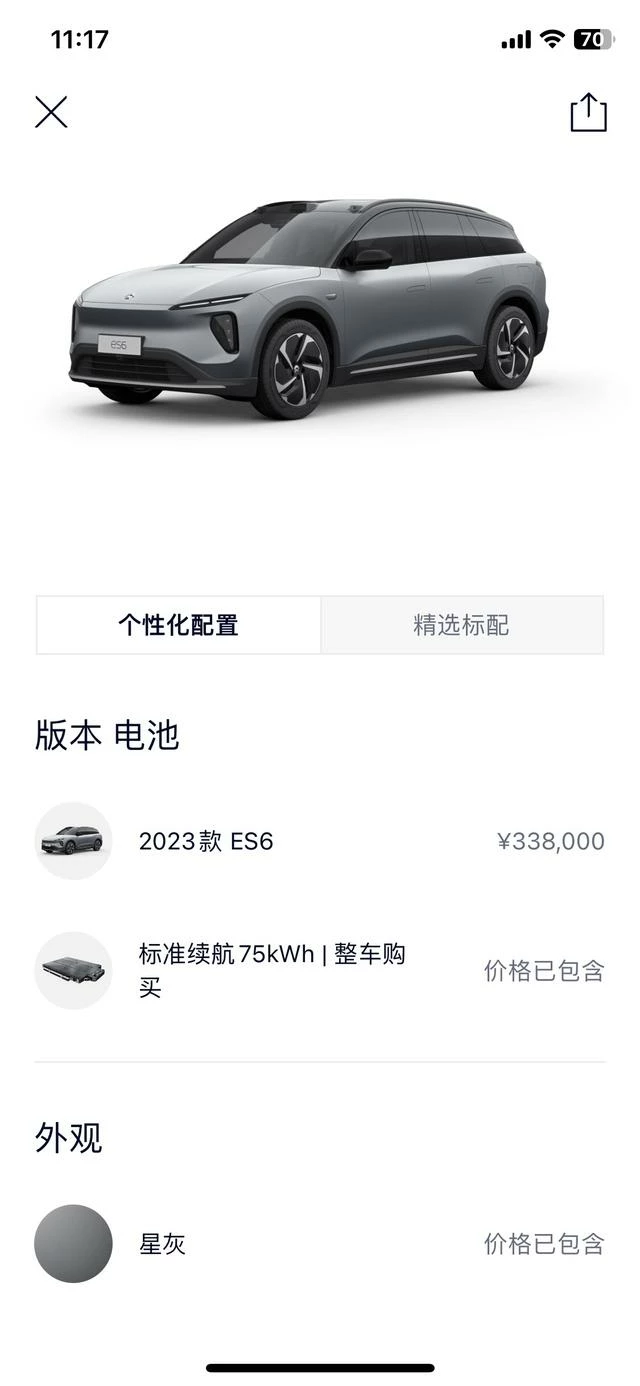Open the 星灰 exterior color row
This screenshot has width=640, height=1386.
pos(320,1244)
